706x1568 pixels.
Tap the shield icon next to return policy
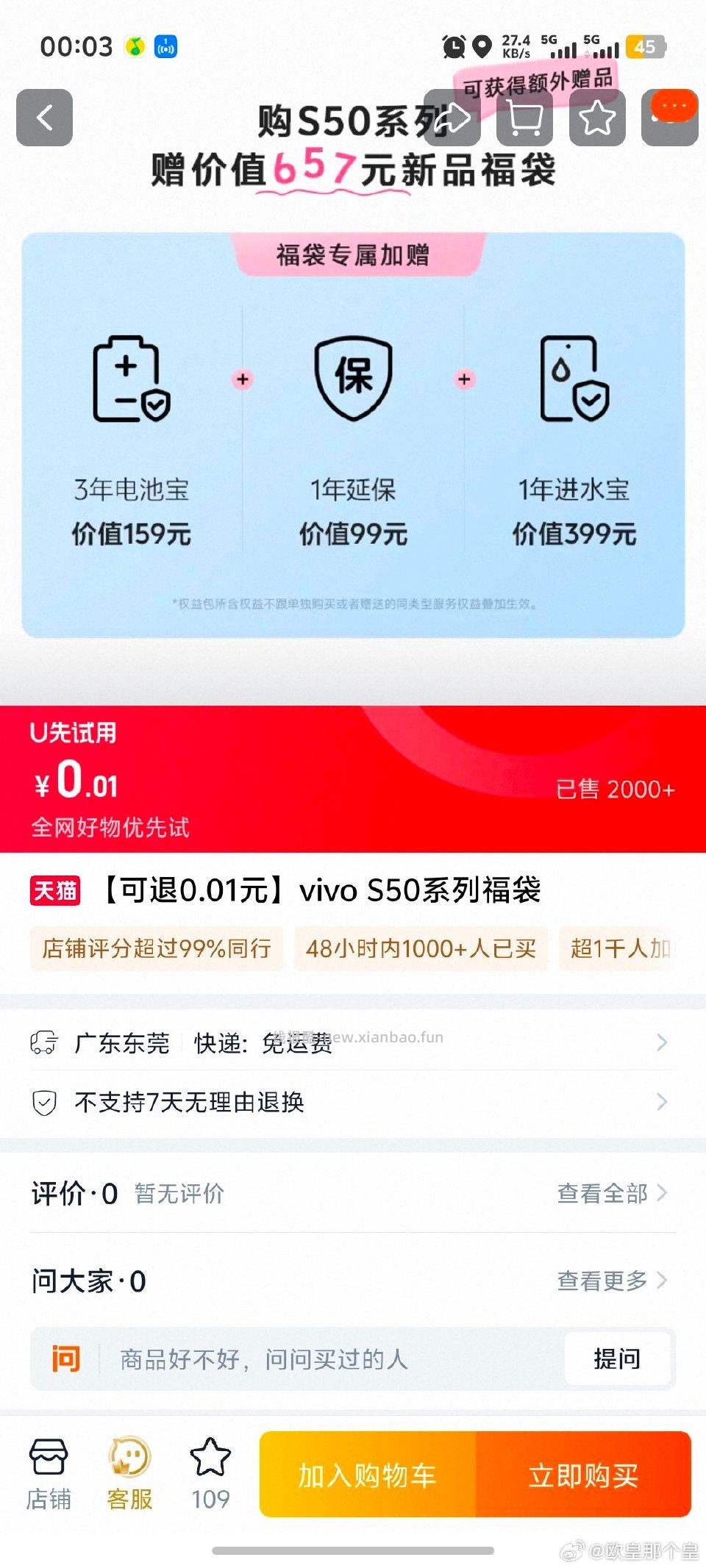[46, 1102]
